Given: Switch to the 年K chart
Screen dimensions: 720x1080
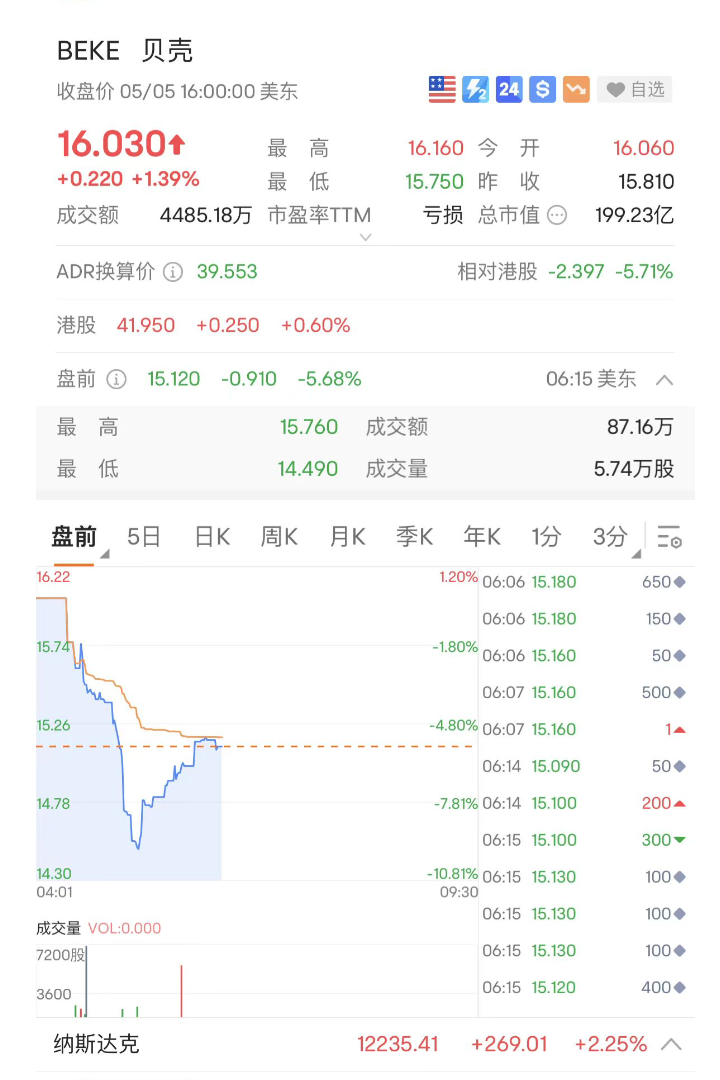Looking at the screenshot, I should pos(481,537).
